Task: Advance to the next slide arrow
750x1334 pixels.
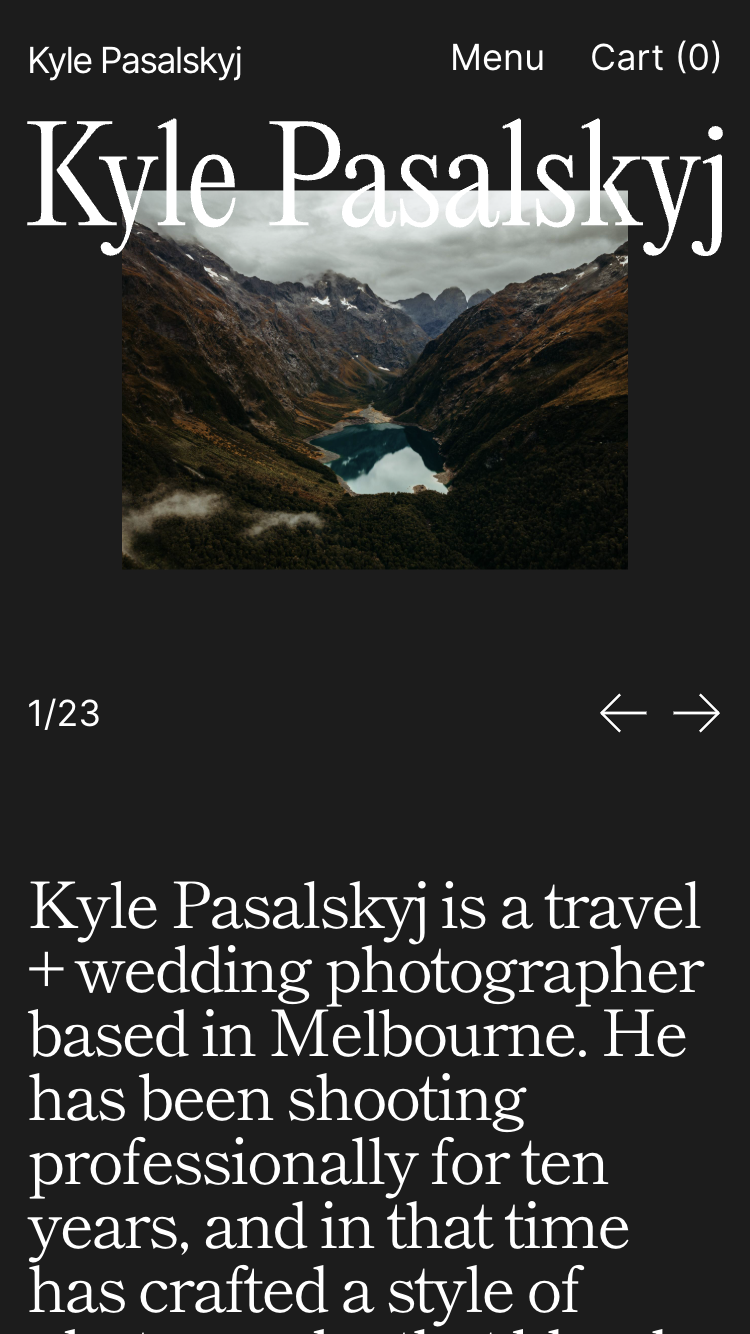Action: (696, 713)
